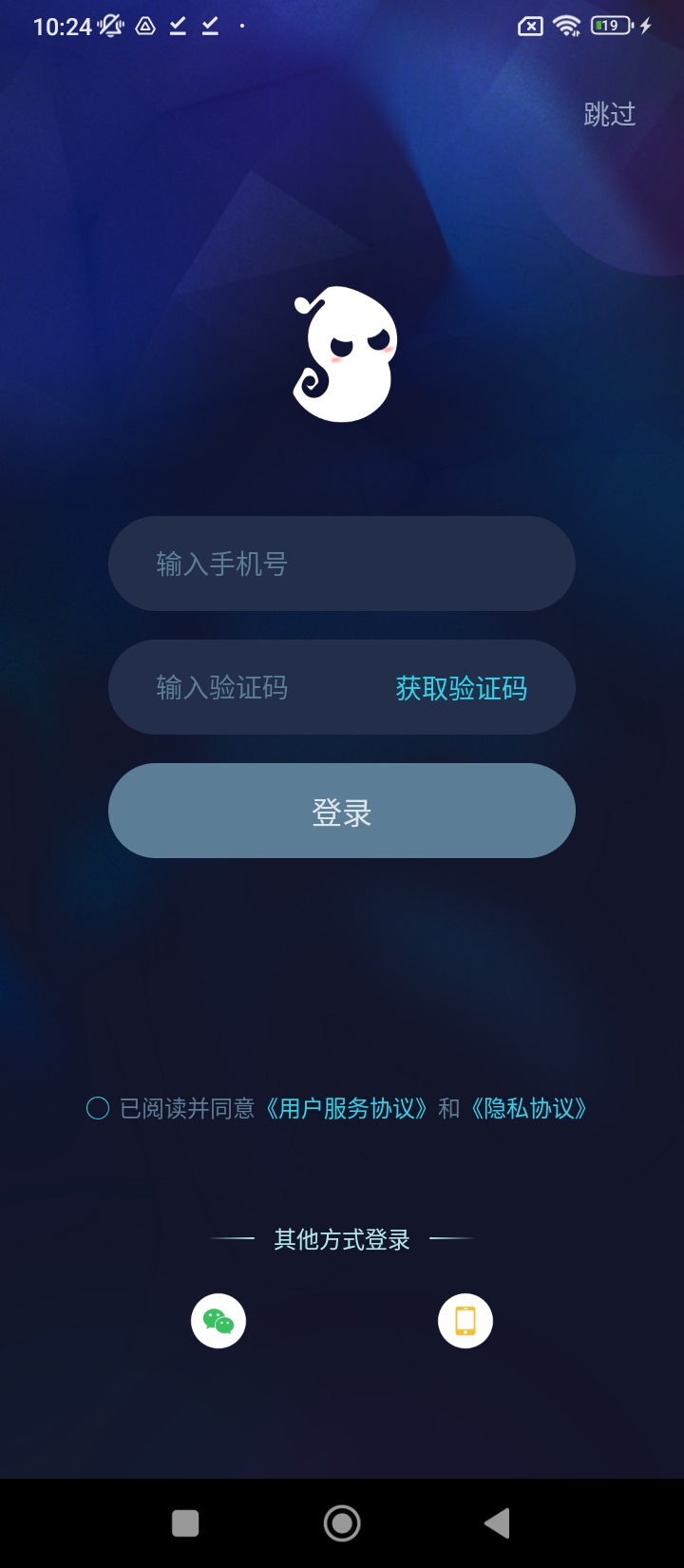Focus the 输入手机号 phone number field
This screenshot has width=684, height=1568.
pyautogui.click(x=342, y=564)
